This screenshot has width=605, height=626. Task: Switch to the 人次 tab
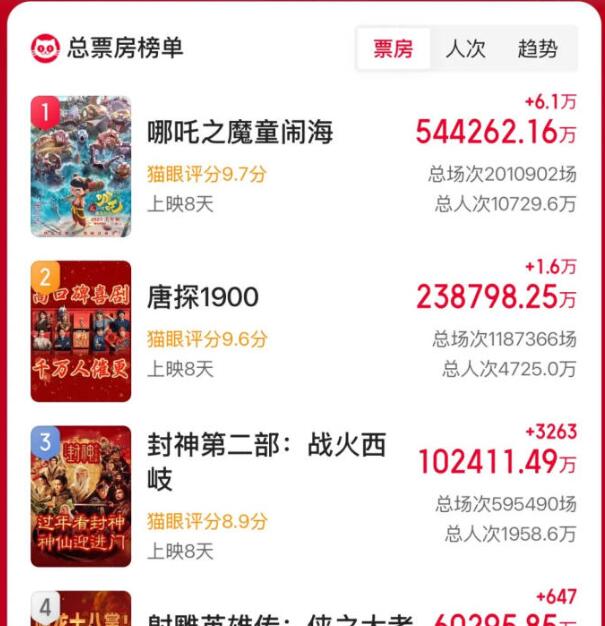click(465, 49)
